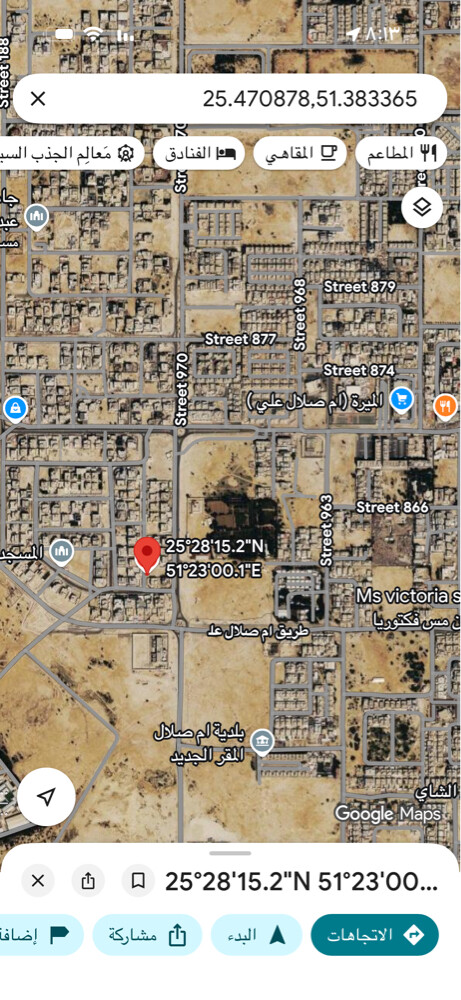
Task: Clear the coordinates in the search bar
Action: click(38, 99)
